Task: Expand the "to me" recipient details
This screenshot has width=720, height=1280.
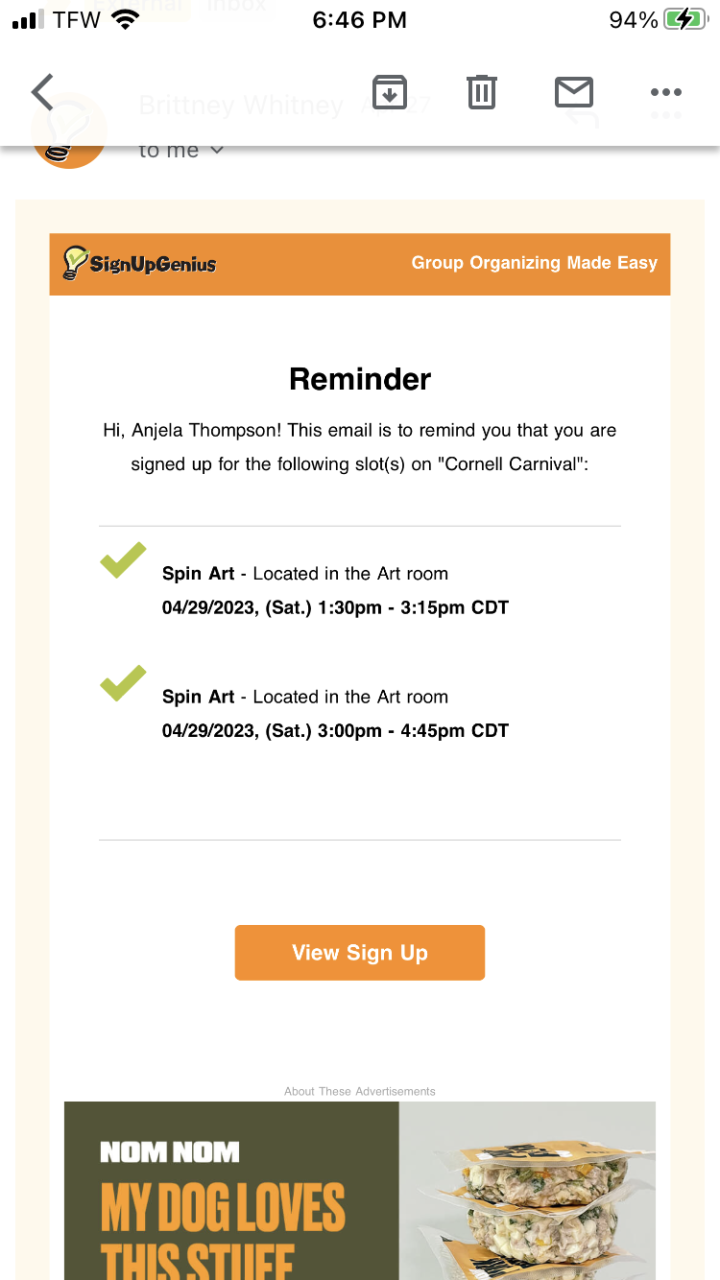Action: (x=181, y=151)
